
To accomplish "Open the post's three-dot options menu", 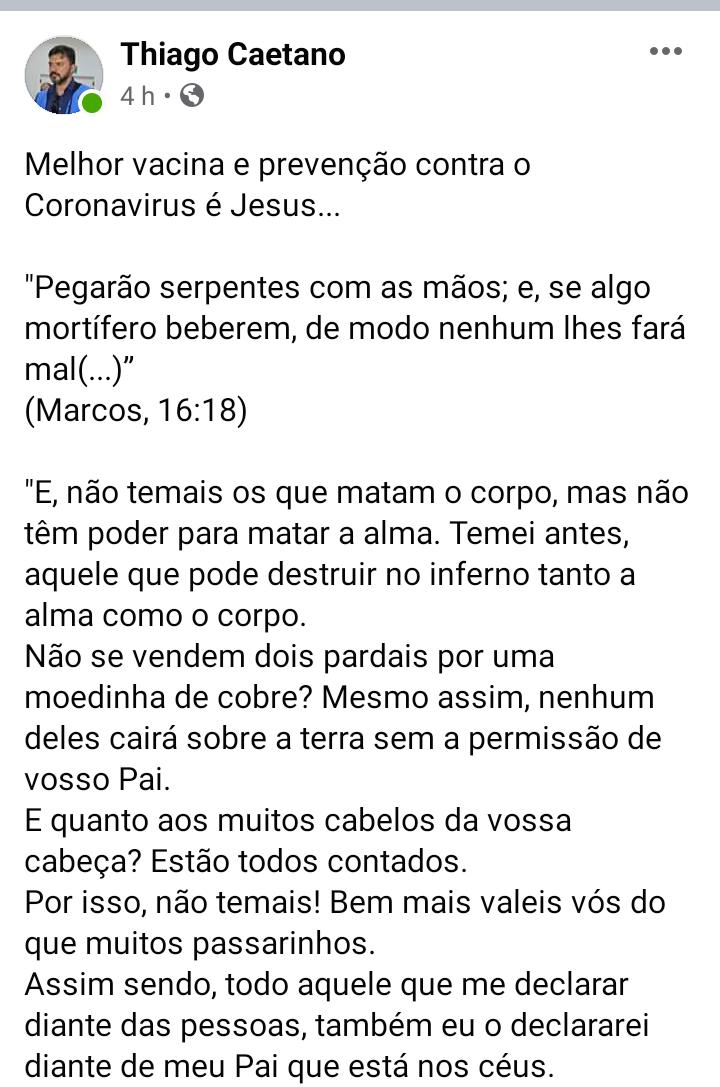I will pos(665,51).
